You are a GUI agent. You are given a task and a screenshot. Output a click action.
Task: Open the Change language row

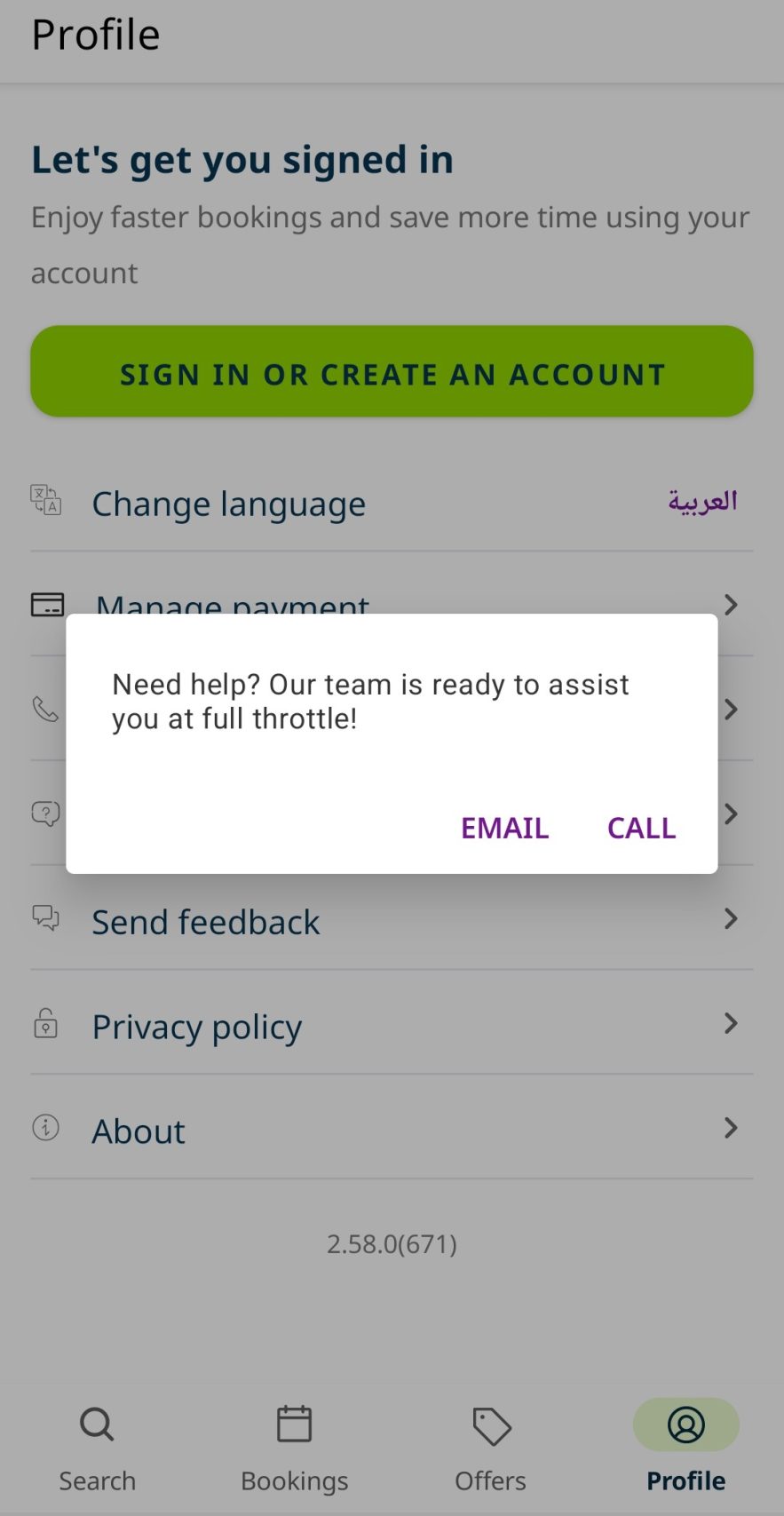[x=392, y=504]
